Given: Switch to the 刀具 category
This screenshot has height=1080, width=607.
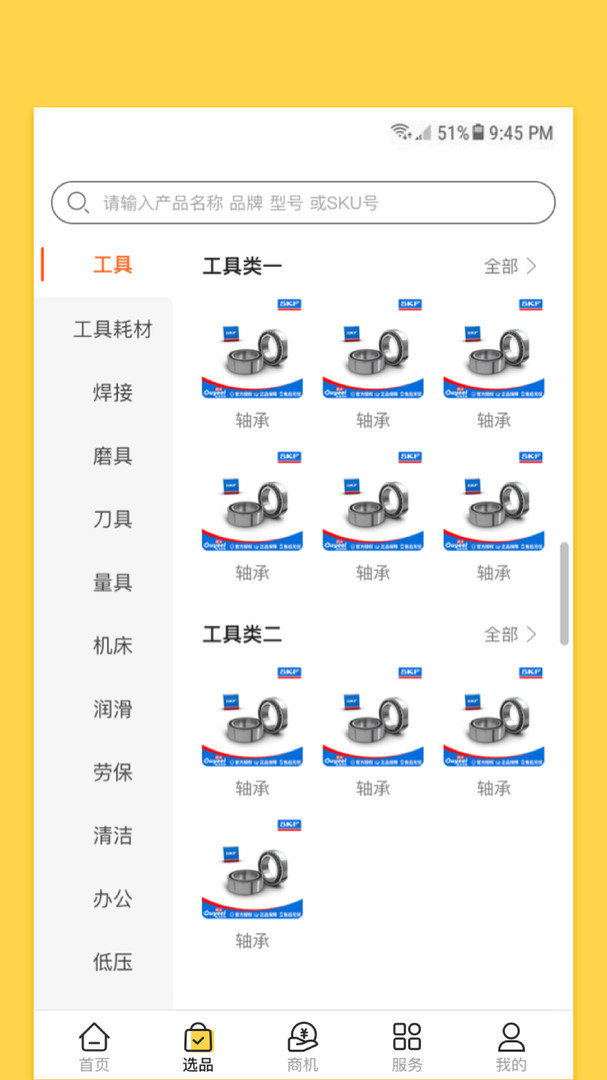Looking at the screenshot, I should coord(112,519).
